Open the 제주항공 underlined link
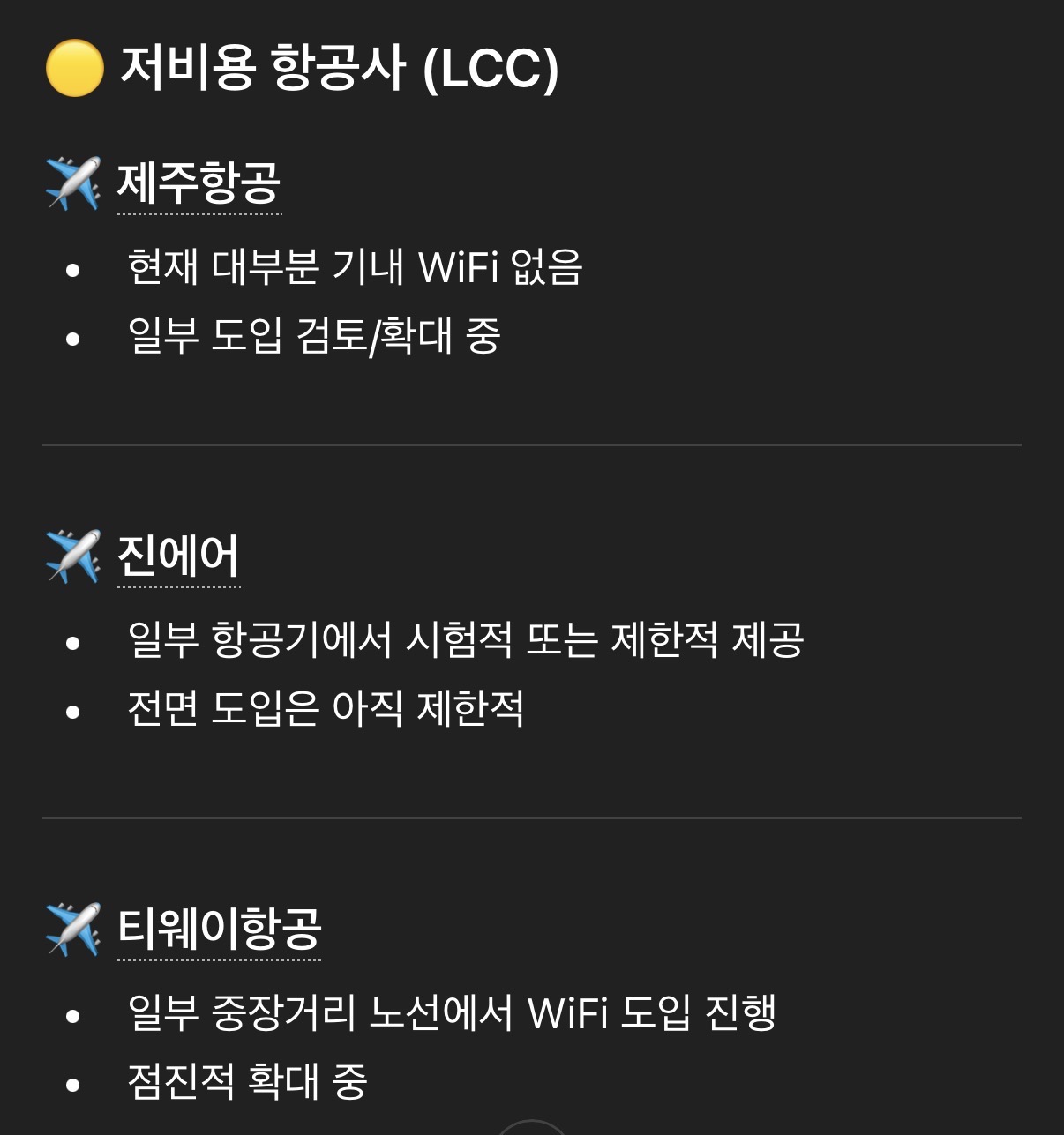The image size is (1064, 1135). [x=199, y=183]
